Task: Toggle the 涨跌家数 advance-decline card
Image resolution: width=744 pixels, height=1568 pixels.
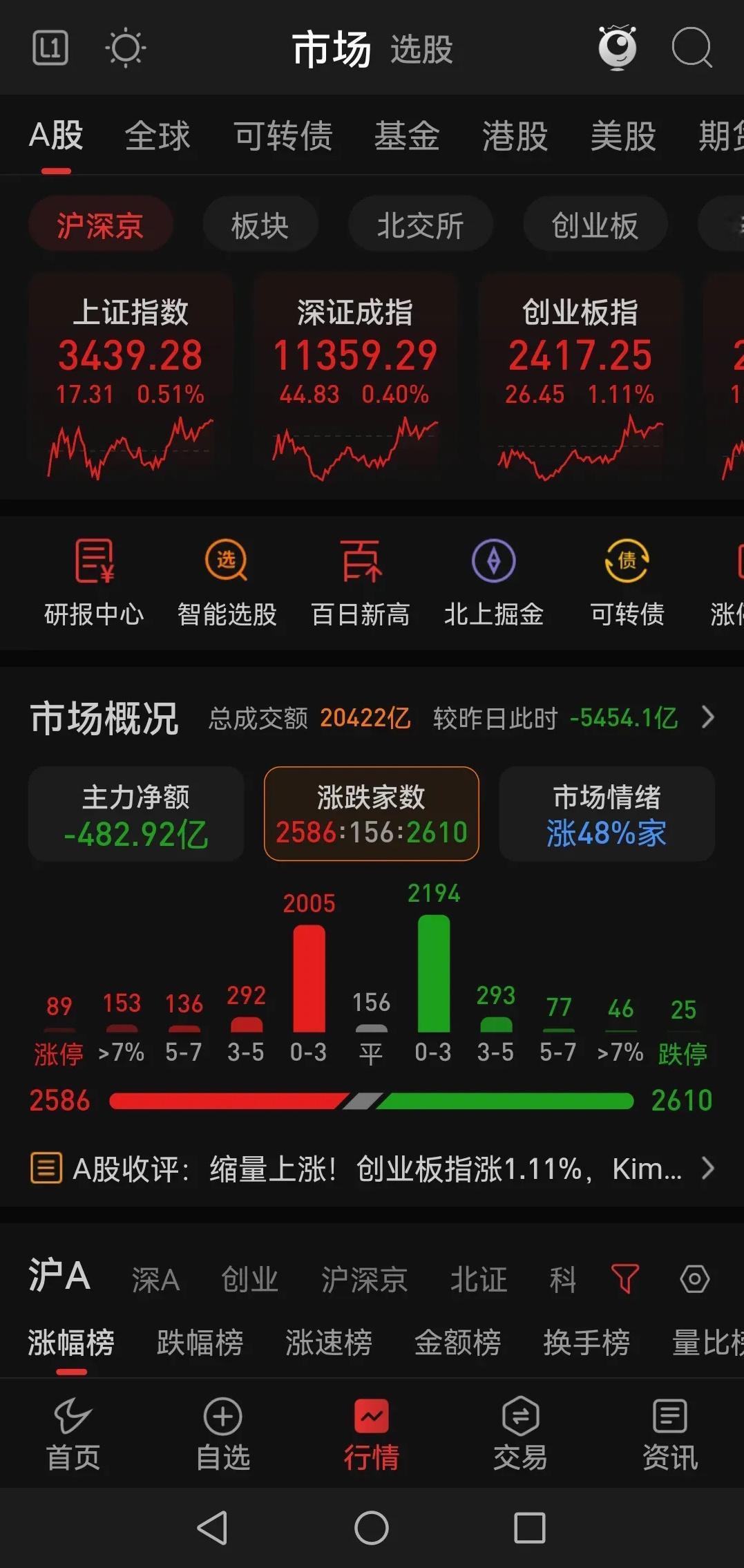Action: (371, 814)
